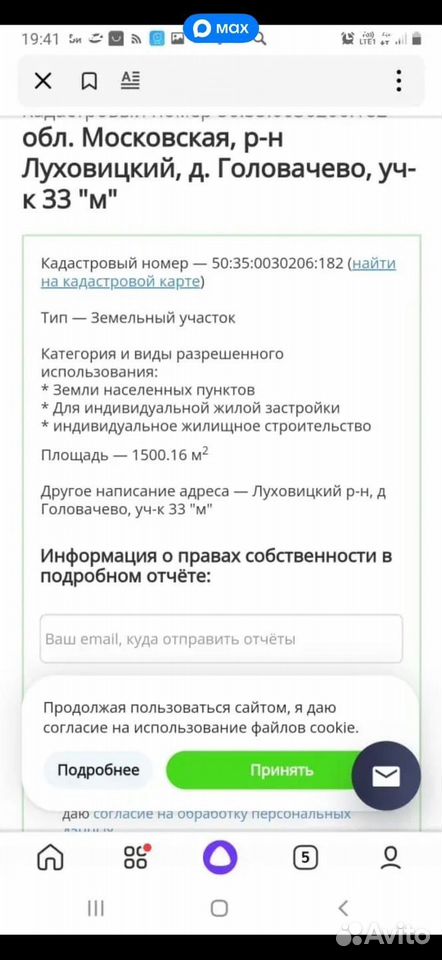Tap the MAX overlay pill
The width and height of the screenshot is (442, 960).
[221, 28]
